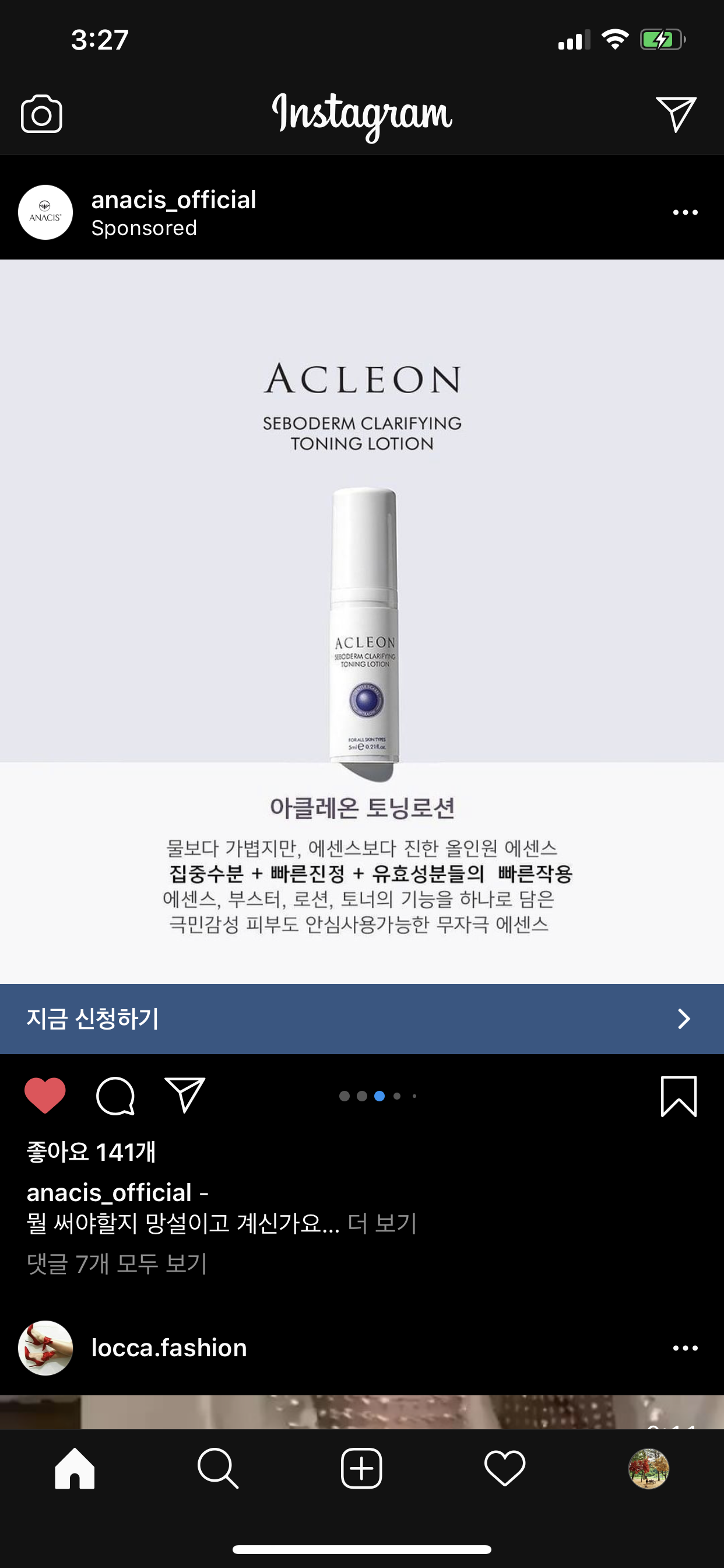The height and width of the screenshot is (1568, 724).
Task: Unlike the anacis_official post
Action: (45, 1095)
